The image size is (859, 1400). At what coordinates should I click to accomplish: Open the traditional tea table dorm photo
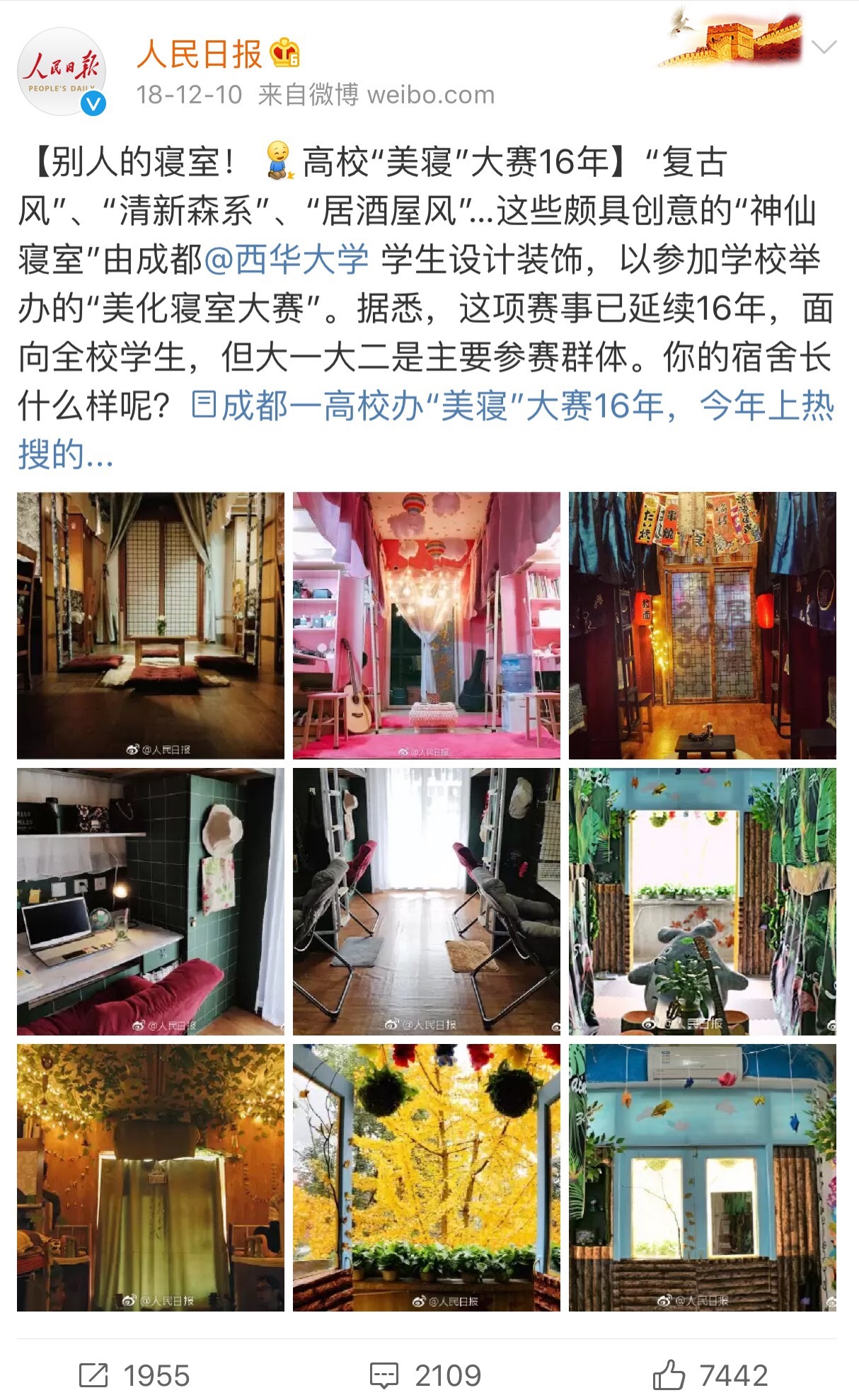[151, 625]
